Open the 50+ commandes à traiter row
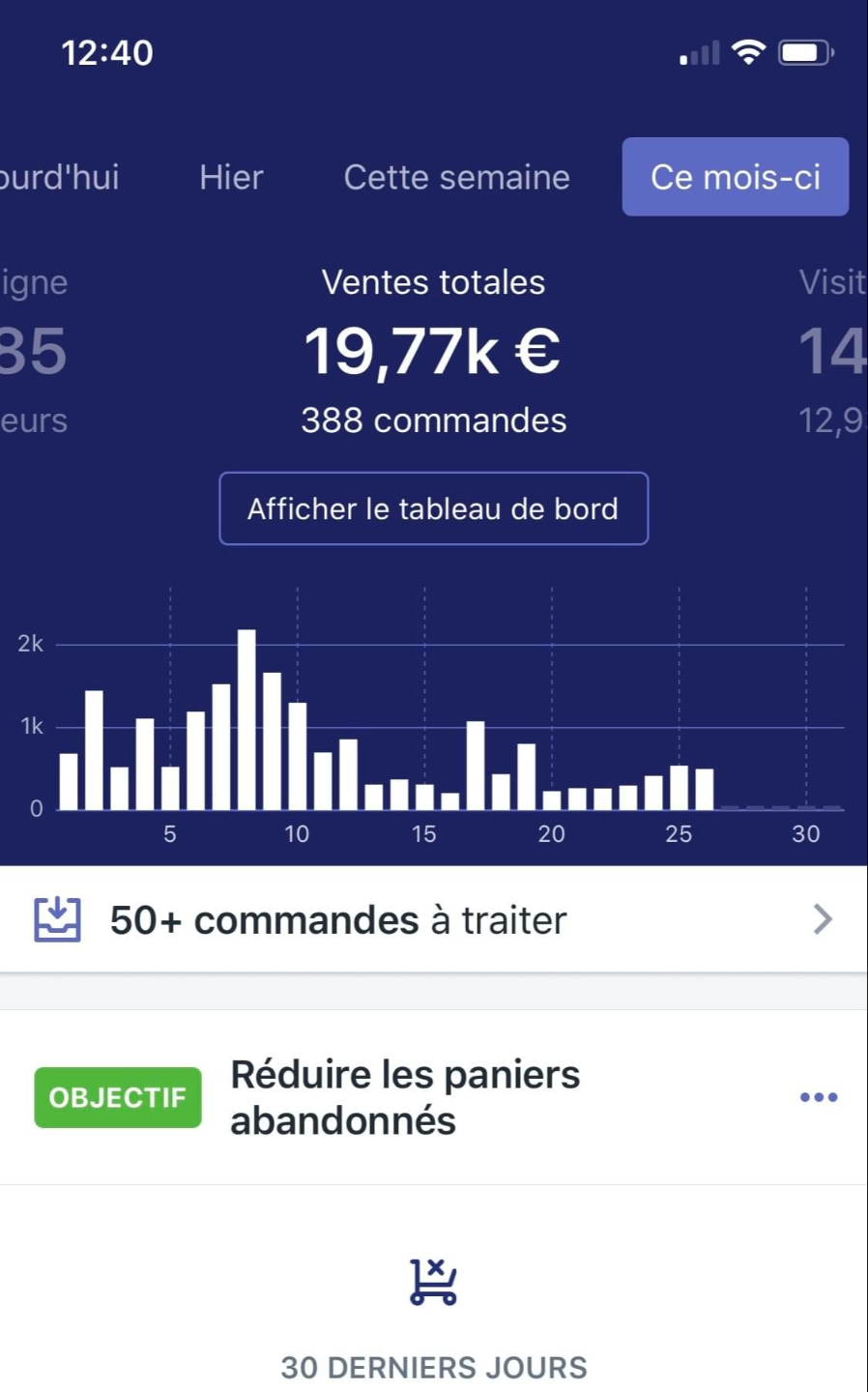The width and height of the screenshot is (868, 1392). click(x=433, y=919)
